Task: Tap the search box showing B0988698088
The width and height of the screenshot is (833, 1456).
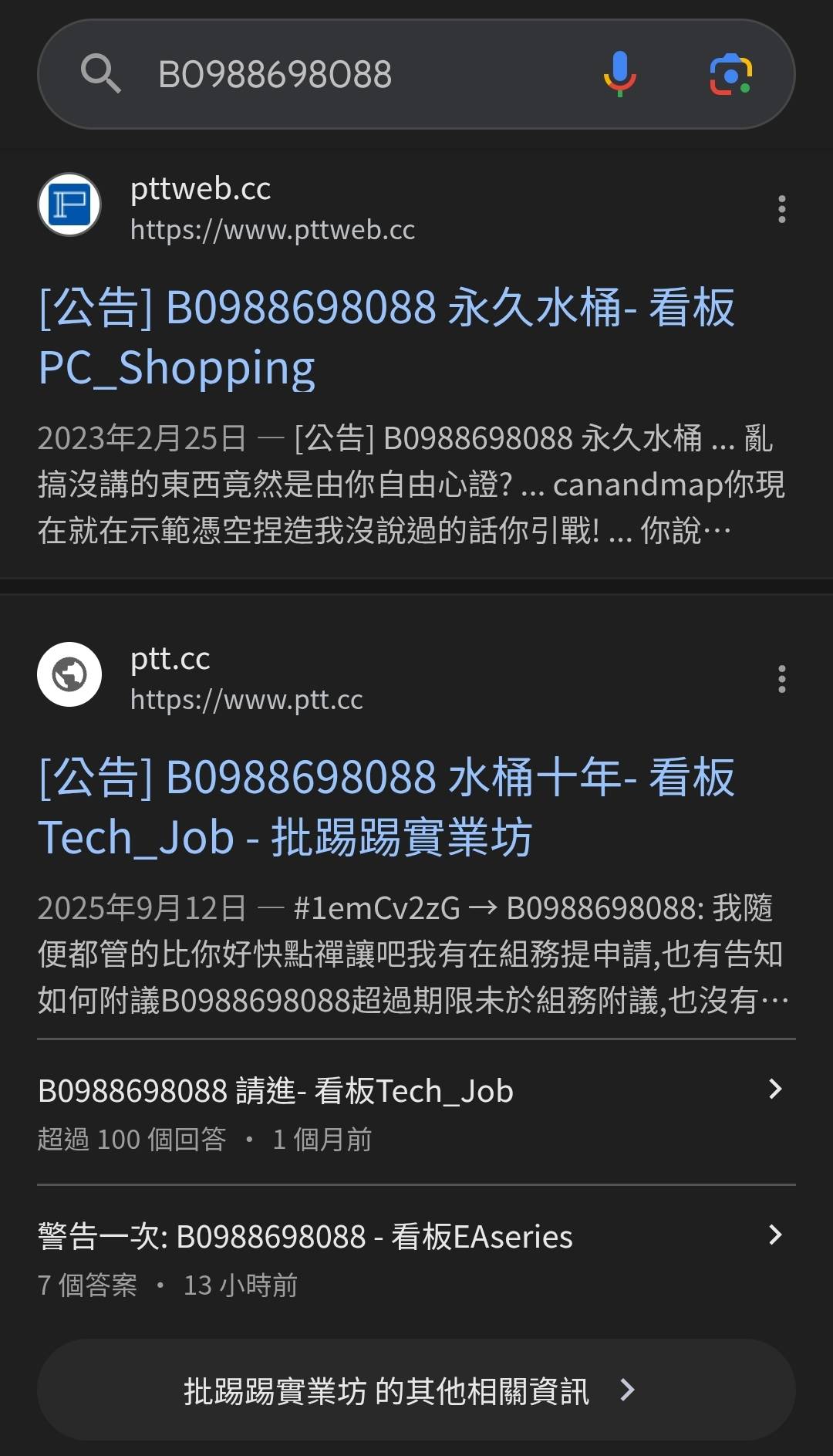Action: pyautogui.click(x=347, y=75)
